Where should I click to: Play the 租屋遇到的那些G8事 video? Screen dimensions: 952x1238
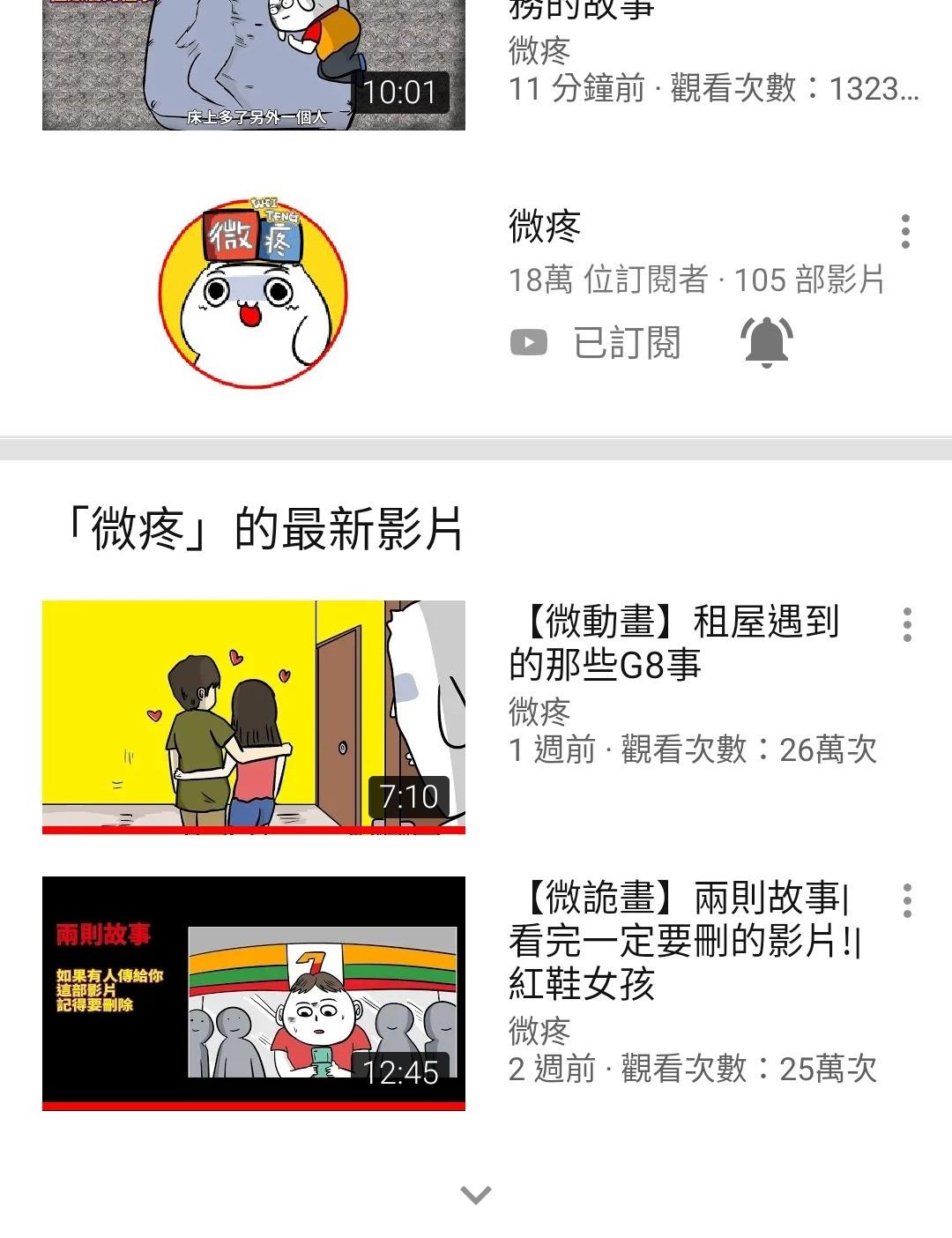[x=254, y=716]
